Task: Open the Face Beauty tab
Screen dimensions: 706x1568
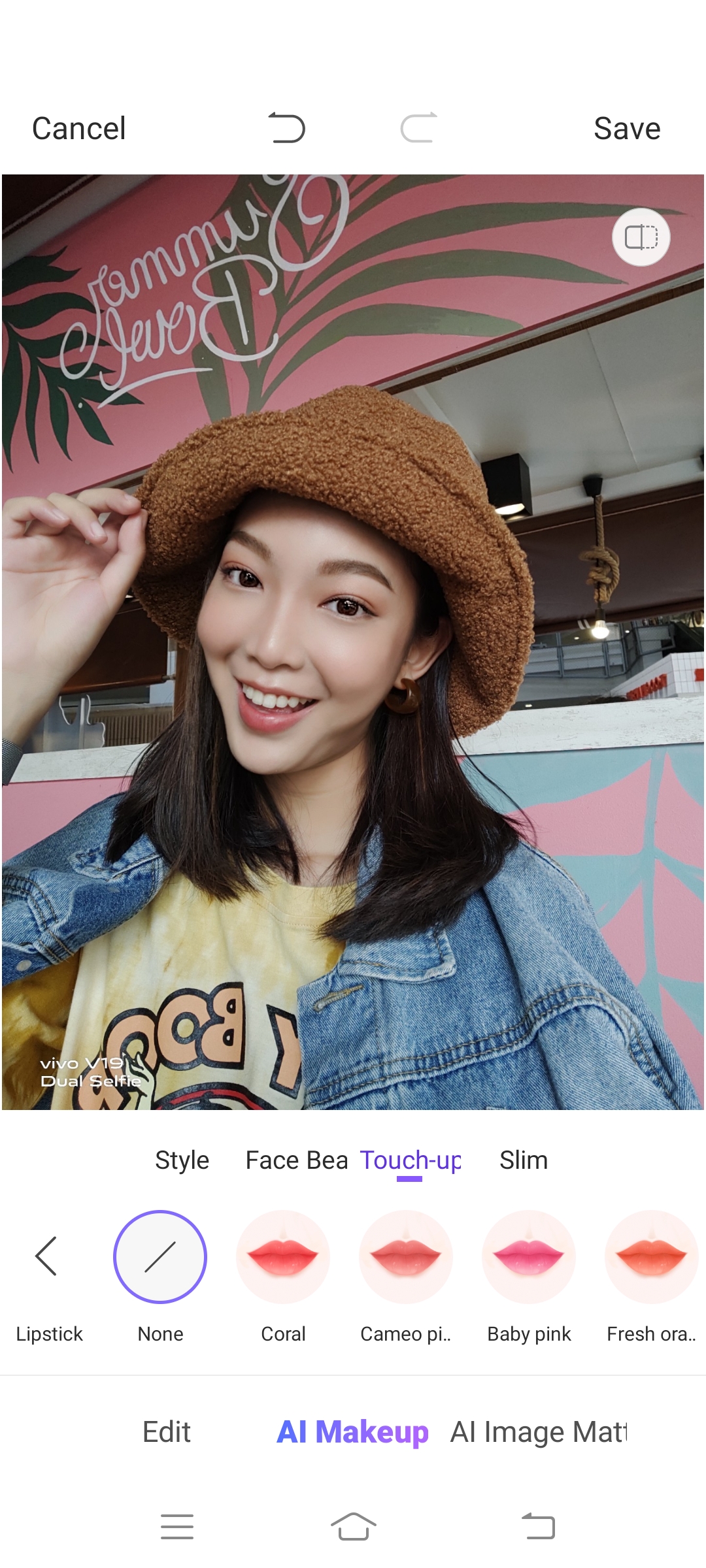Action: coord(296,1160)
